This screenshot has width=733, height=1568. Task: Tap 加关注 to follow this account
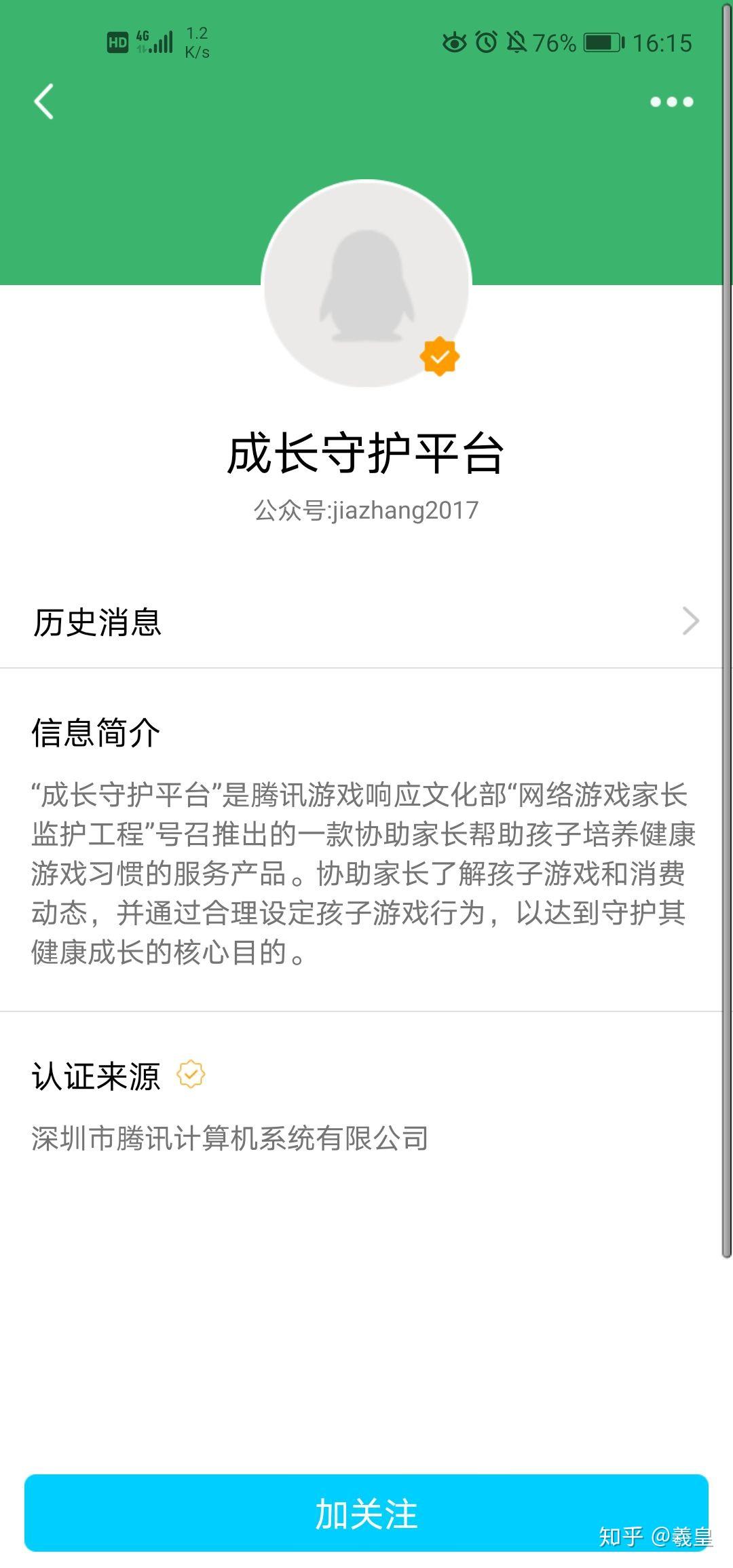366,1514
